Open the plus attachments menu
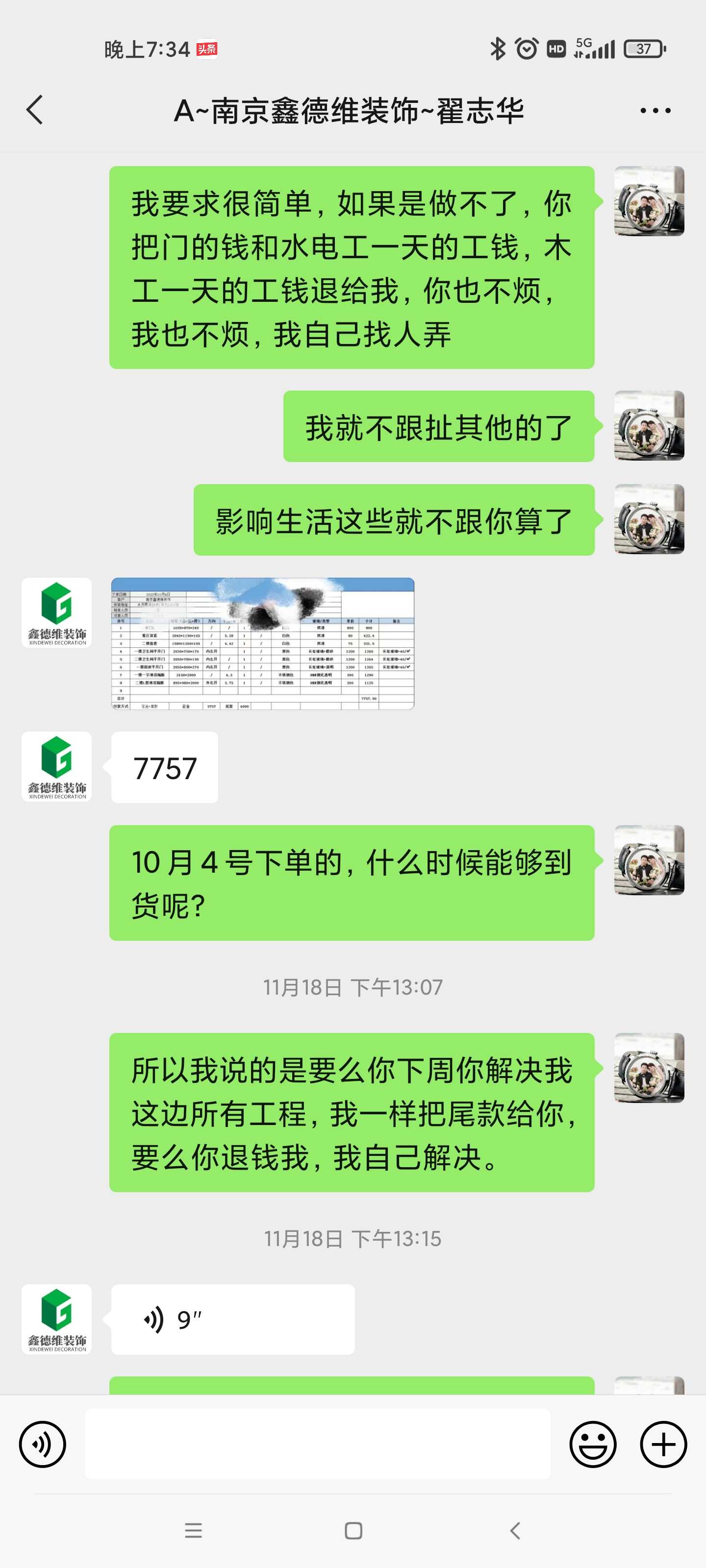706x1568 pixels. (663, 1444)
